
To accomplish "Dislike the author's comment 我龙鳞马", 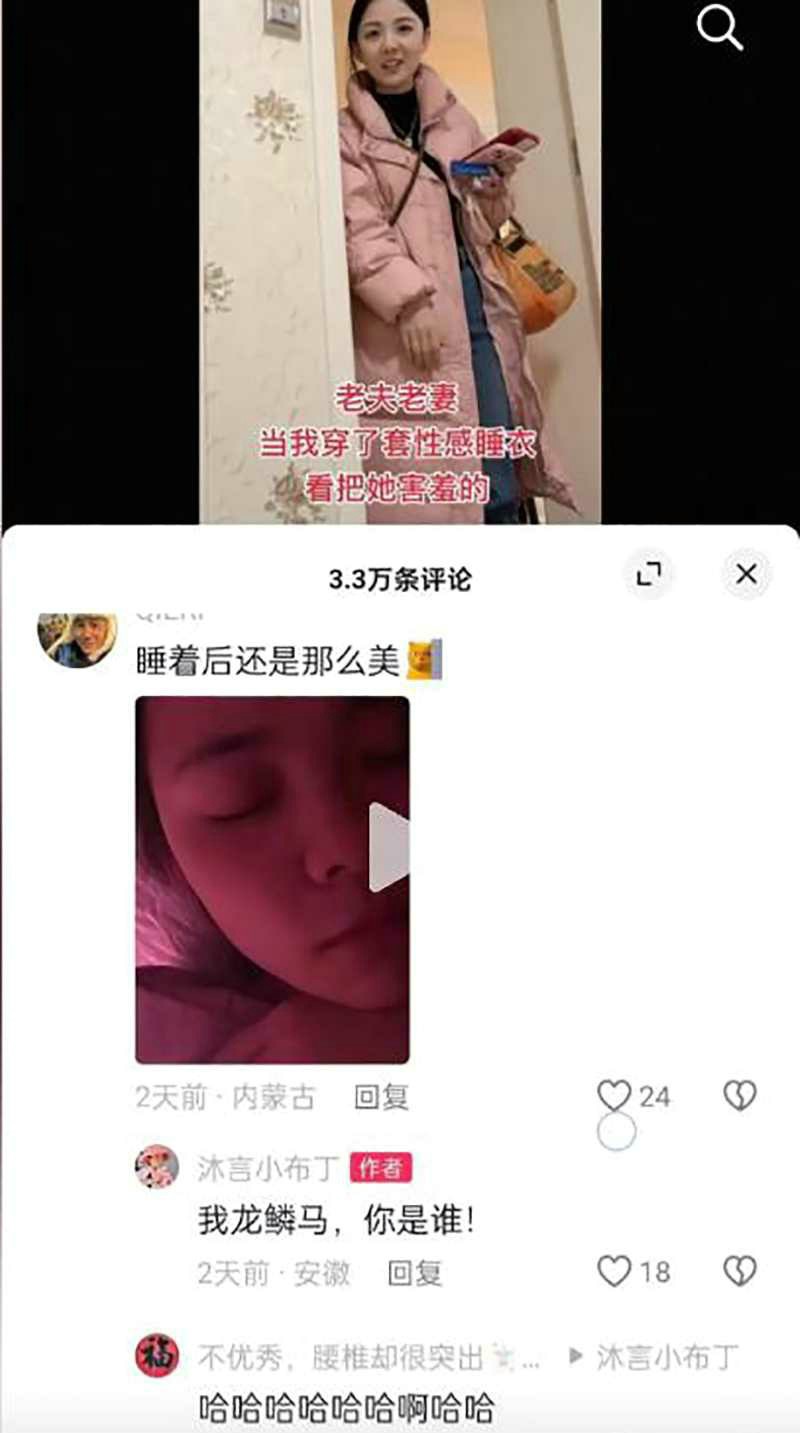I will [x=740, y=1271].
